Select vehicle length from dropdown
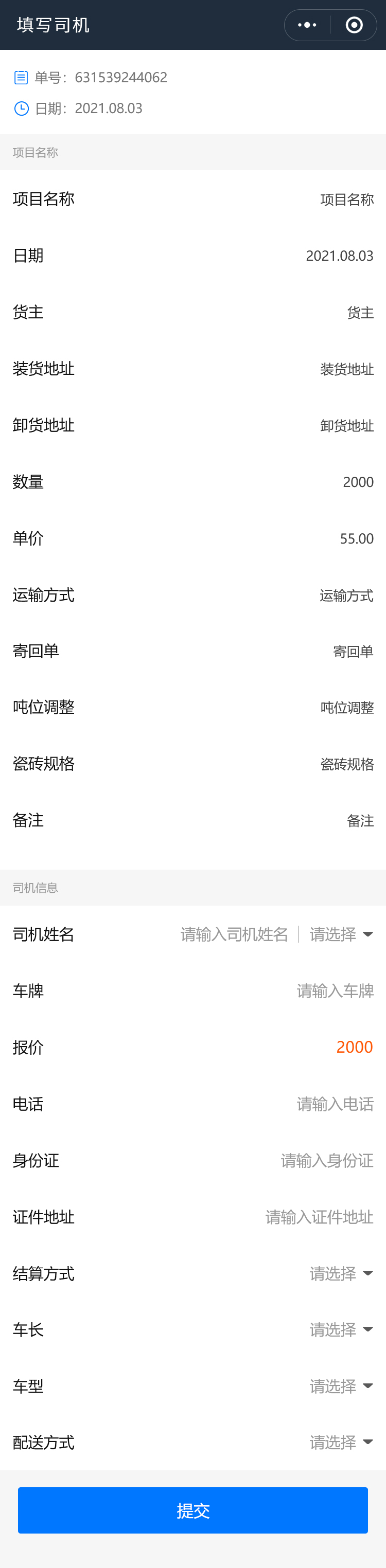The image size is (386, 1568). (340, 1329)
